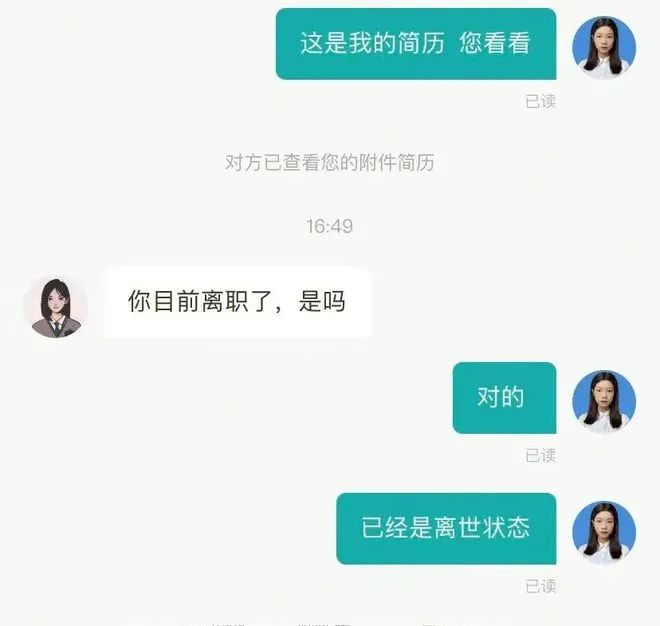Open my avatar beside the 对的 message
The width and height of the screenshot is (660, 626).
click(x=603, y=401)
